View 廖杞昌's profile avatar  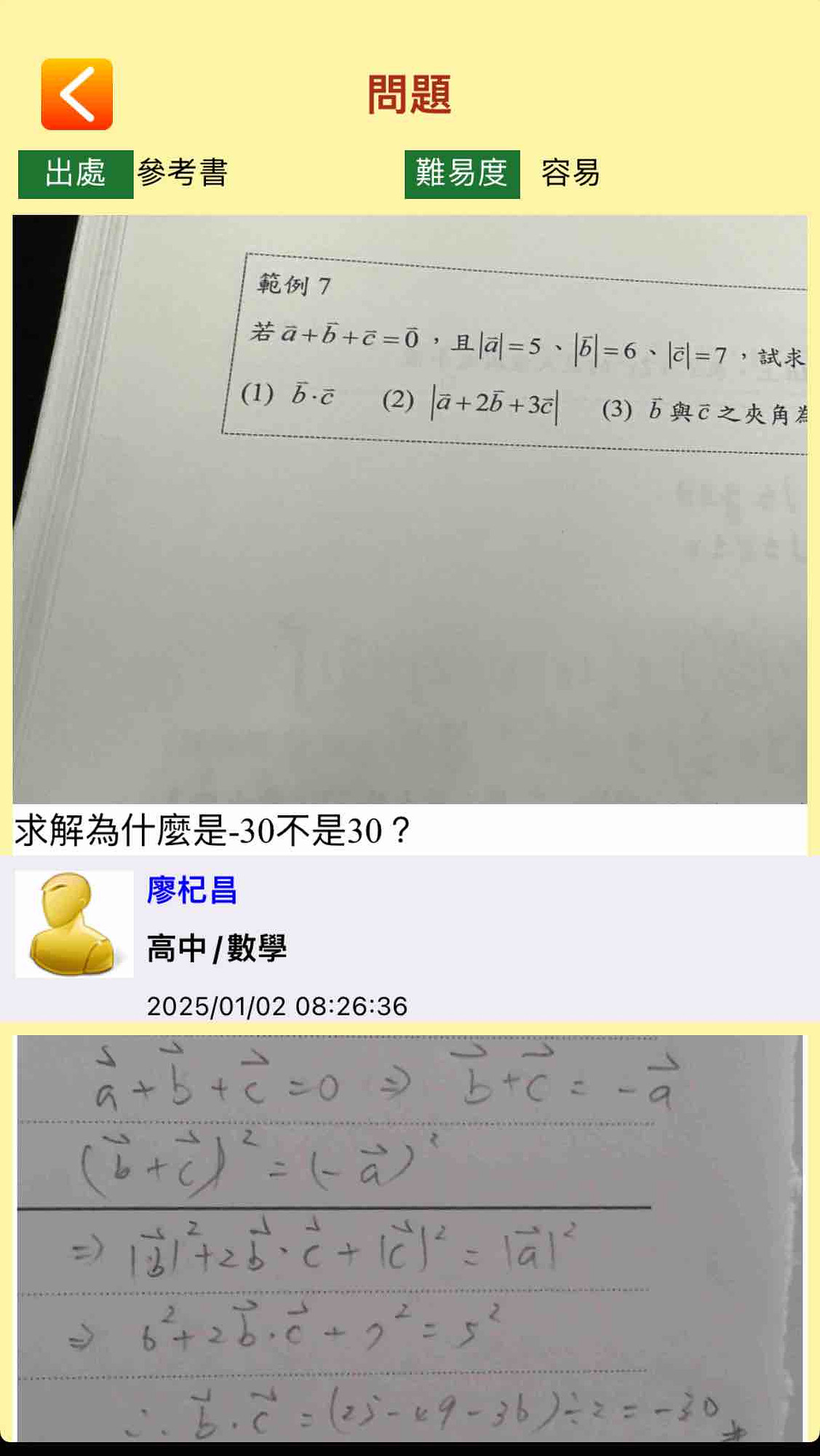tap(74, 924)
